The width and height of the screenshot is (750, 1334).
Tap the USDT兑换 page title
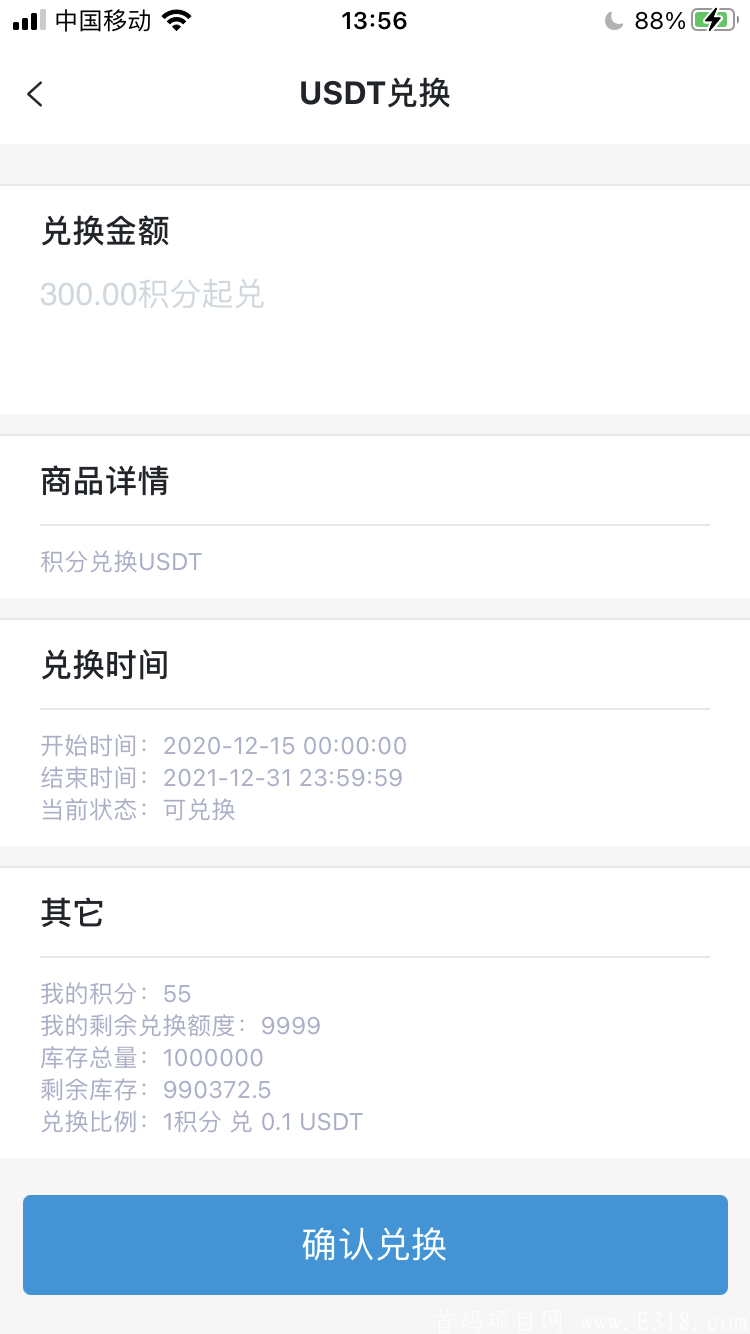[375, 93]
